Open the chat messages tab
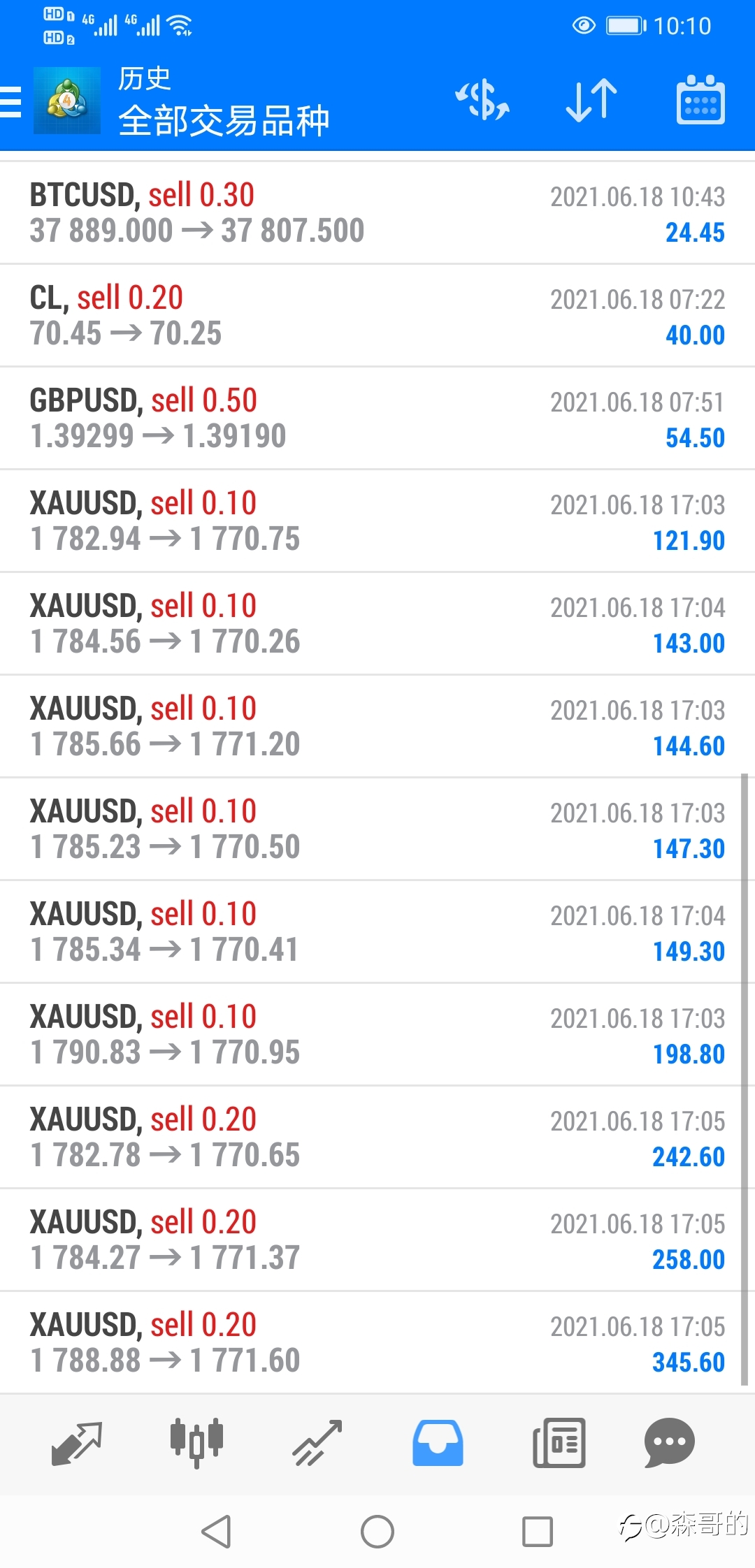The image size is (755, 1568). (669, 1443)
